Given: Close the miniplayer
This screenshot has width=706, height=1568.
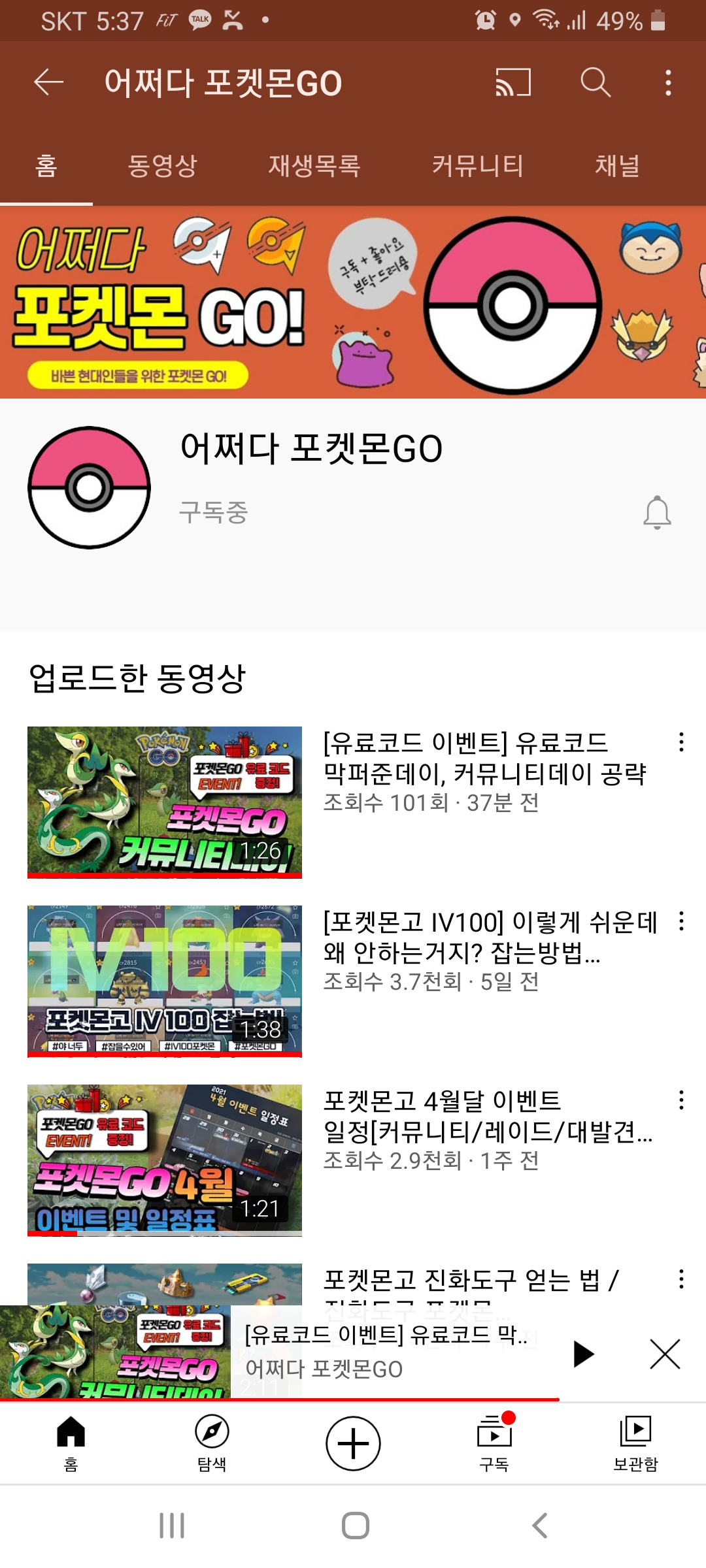Looking at the screenshot, I should coord(665,1354).
